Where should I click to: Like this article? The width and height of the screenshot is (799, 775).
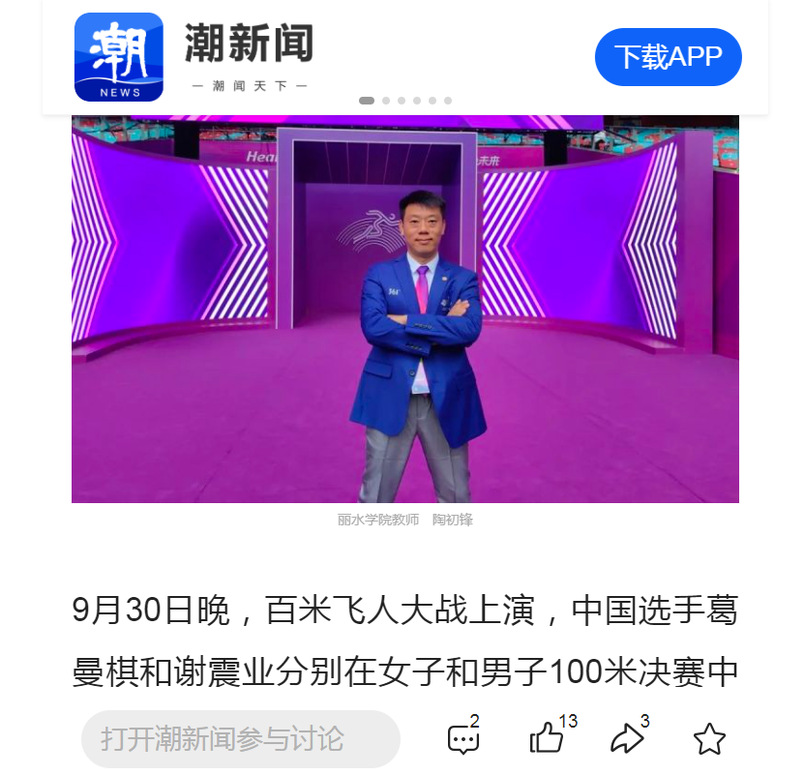(547, 739)
